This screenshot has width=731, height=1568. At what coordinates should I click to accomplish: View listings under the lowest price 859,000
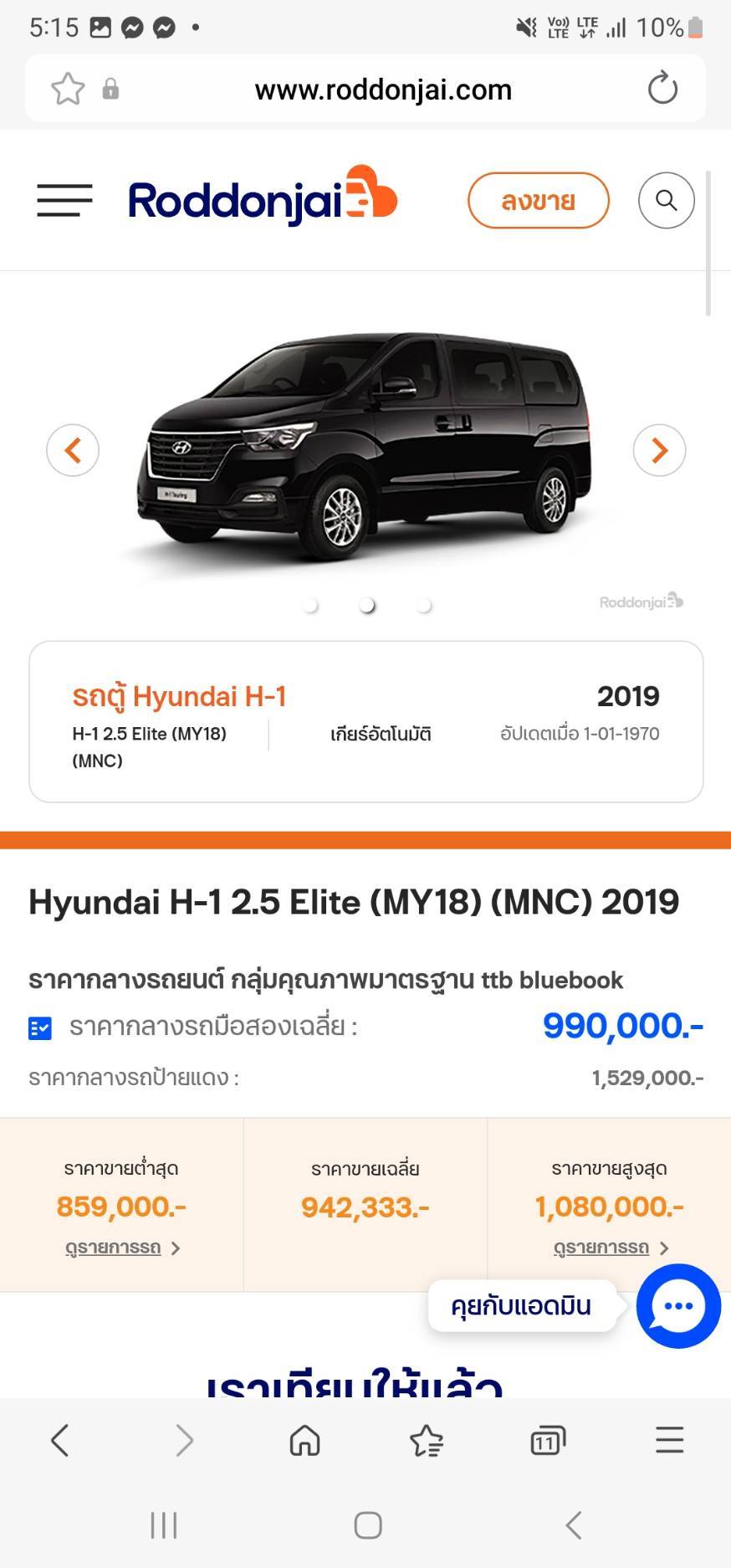click(x=122, y=1248)
